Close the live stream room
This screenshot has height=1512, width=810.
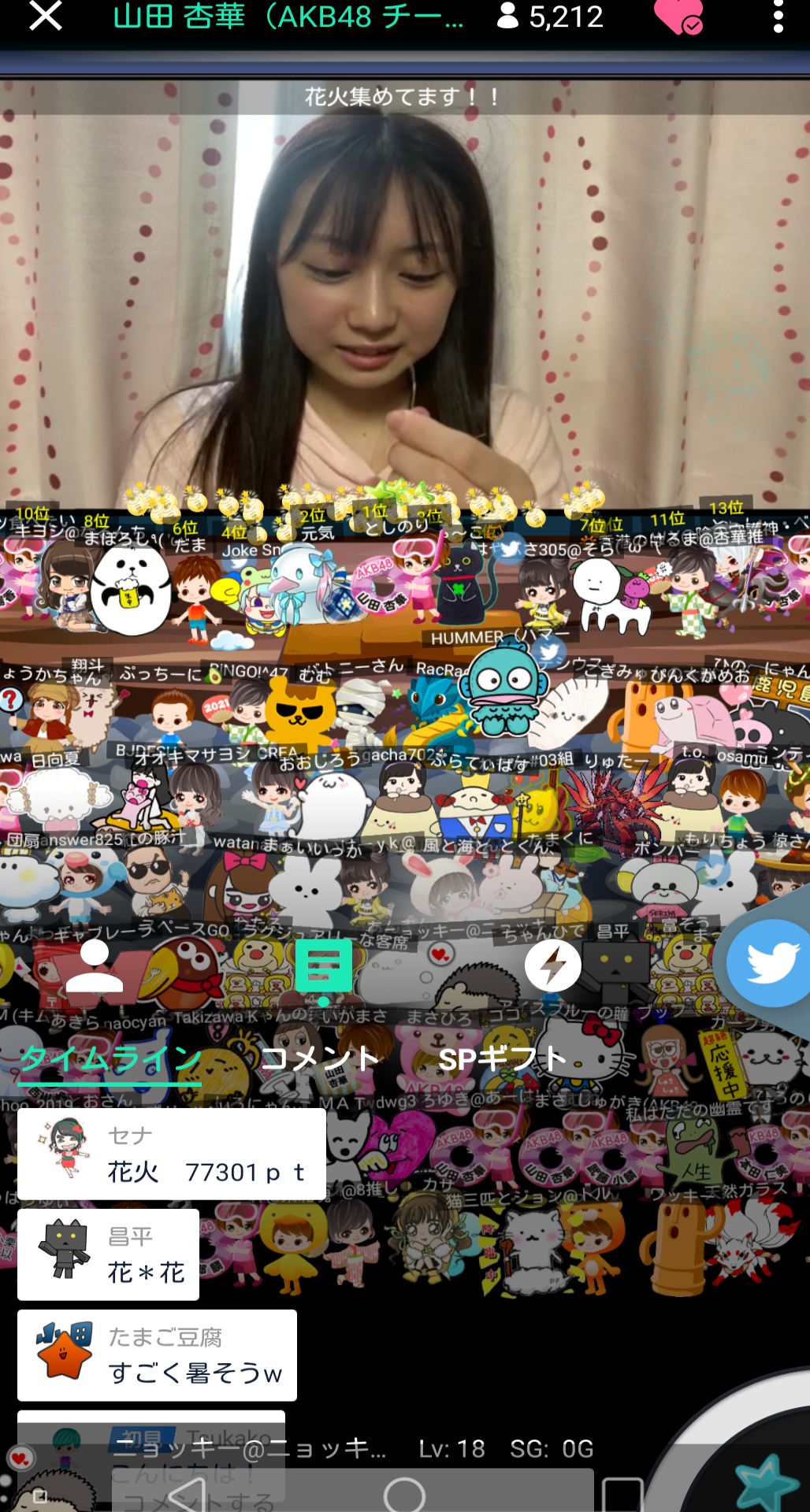click(45, 16)
